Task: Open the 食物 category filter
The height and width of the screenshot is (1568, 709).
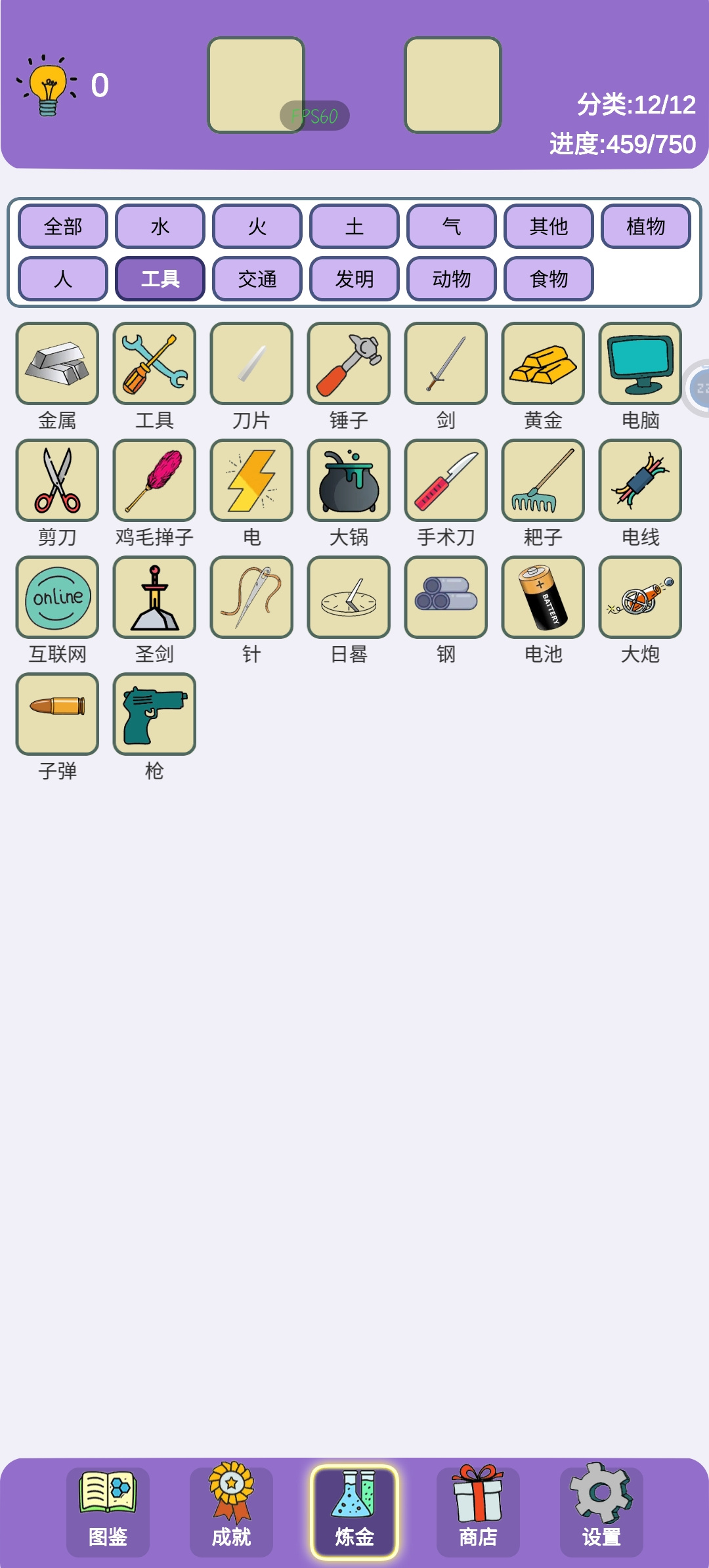Action: (549, 279)
